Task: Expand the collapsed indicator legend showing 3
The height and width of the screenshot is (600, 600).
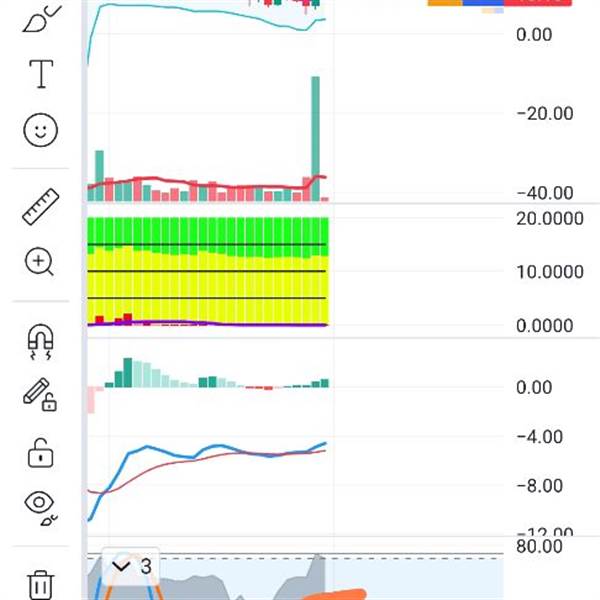Action: tap(133, 567)
